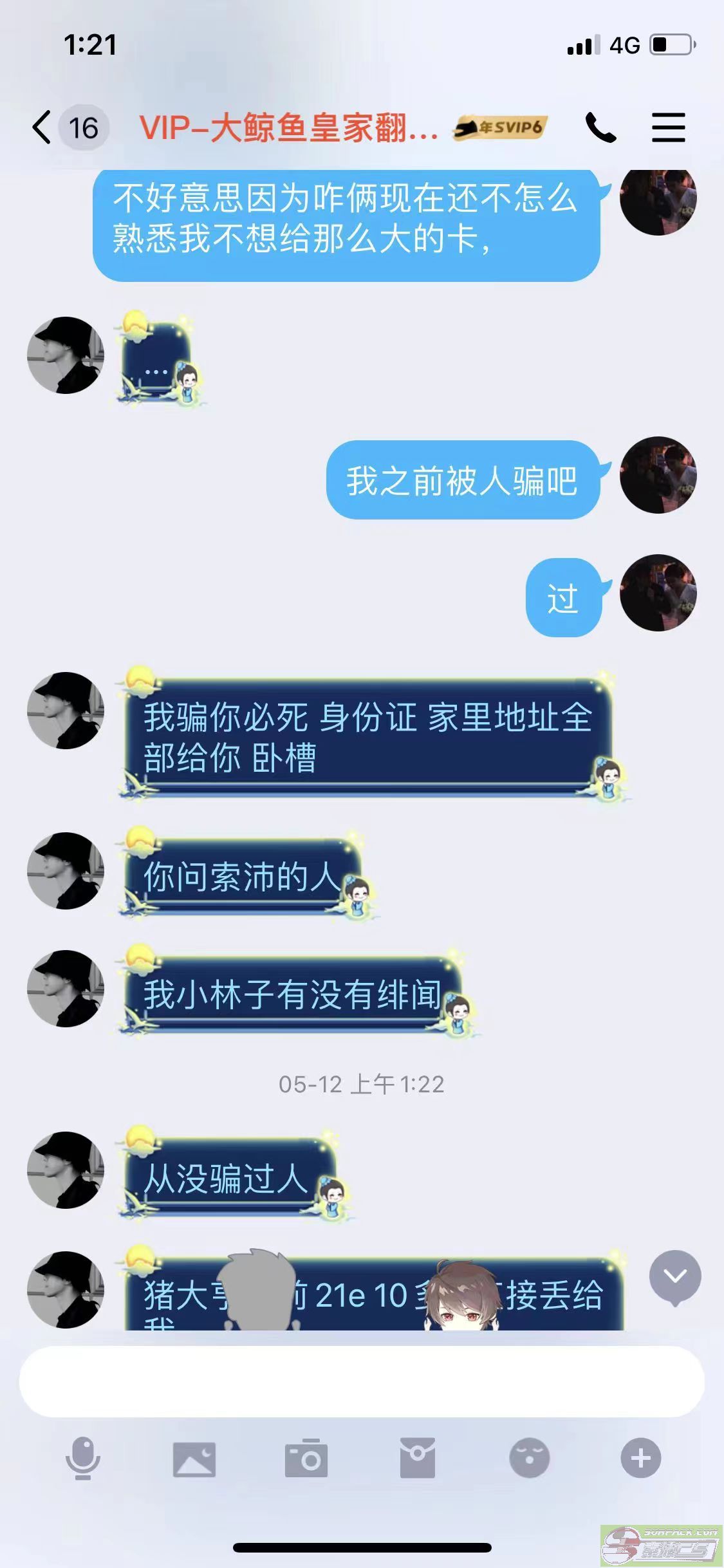
Task: Open the plus menu for more options
Action: [x=640, y=1459]
